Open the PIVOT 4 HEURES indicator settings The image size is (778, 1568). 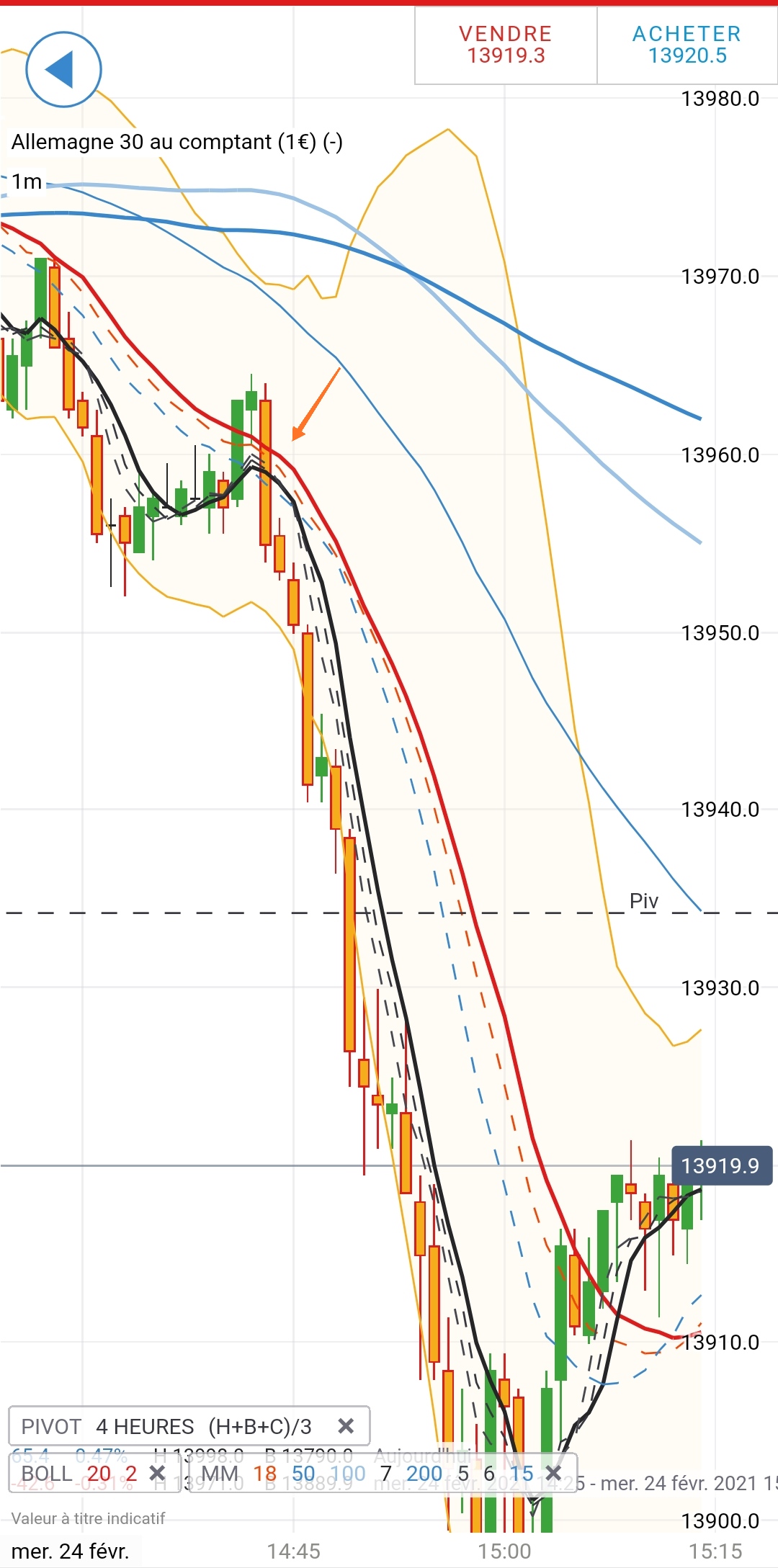point(167,1426)
